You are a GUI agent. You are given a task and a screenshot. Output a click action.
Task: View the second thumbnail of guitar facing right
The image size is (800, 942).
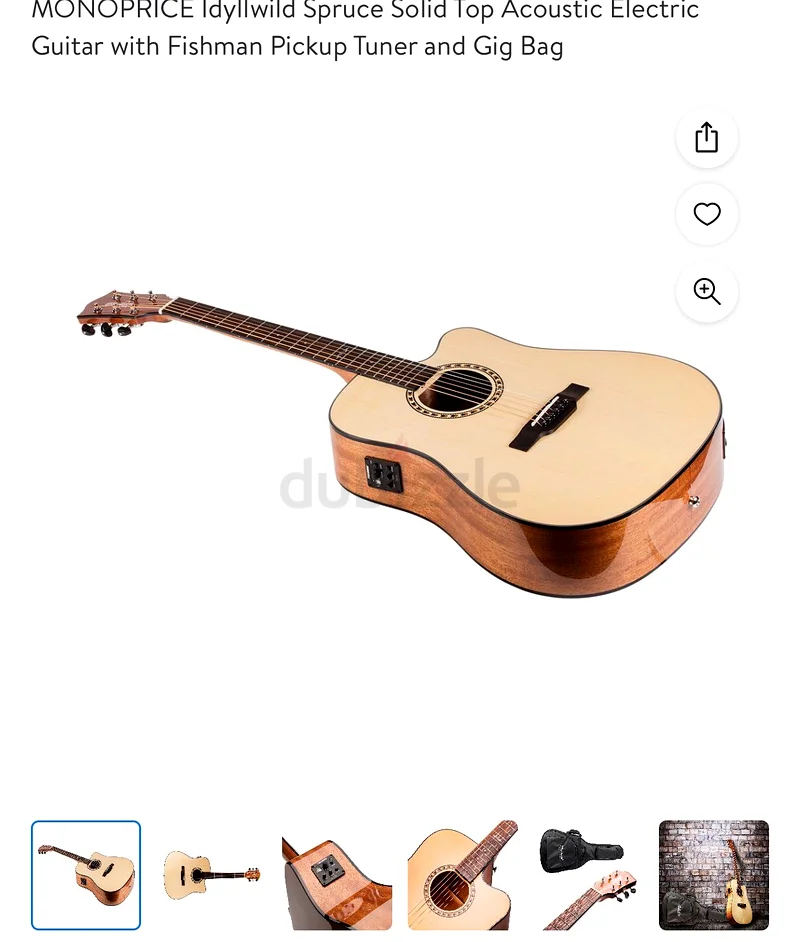coord(211,875)
